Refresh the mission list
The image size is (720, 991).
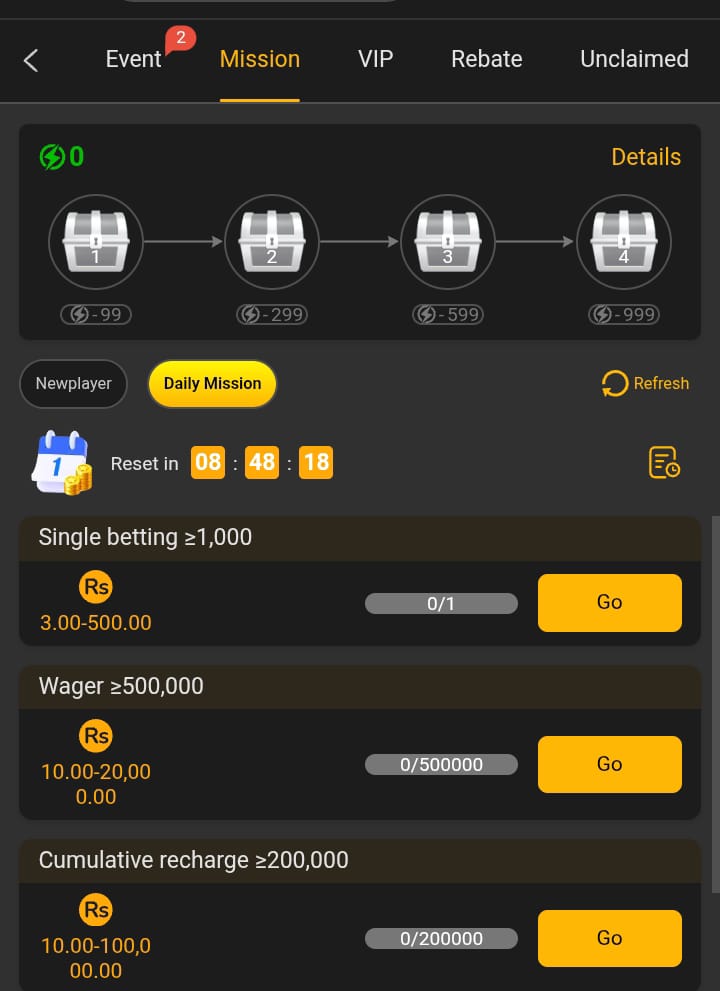click(x=645, y=383)
